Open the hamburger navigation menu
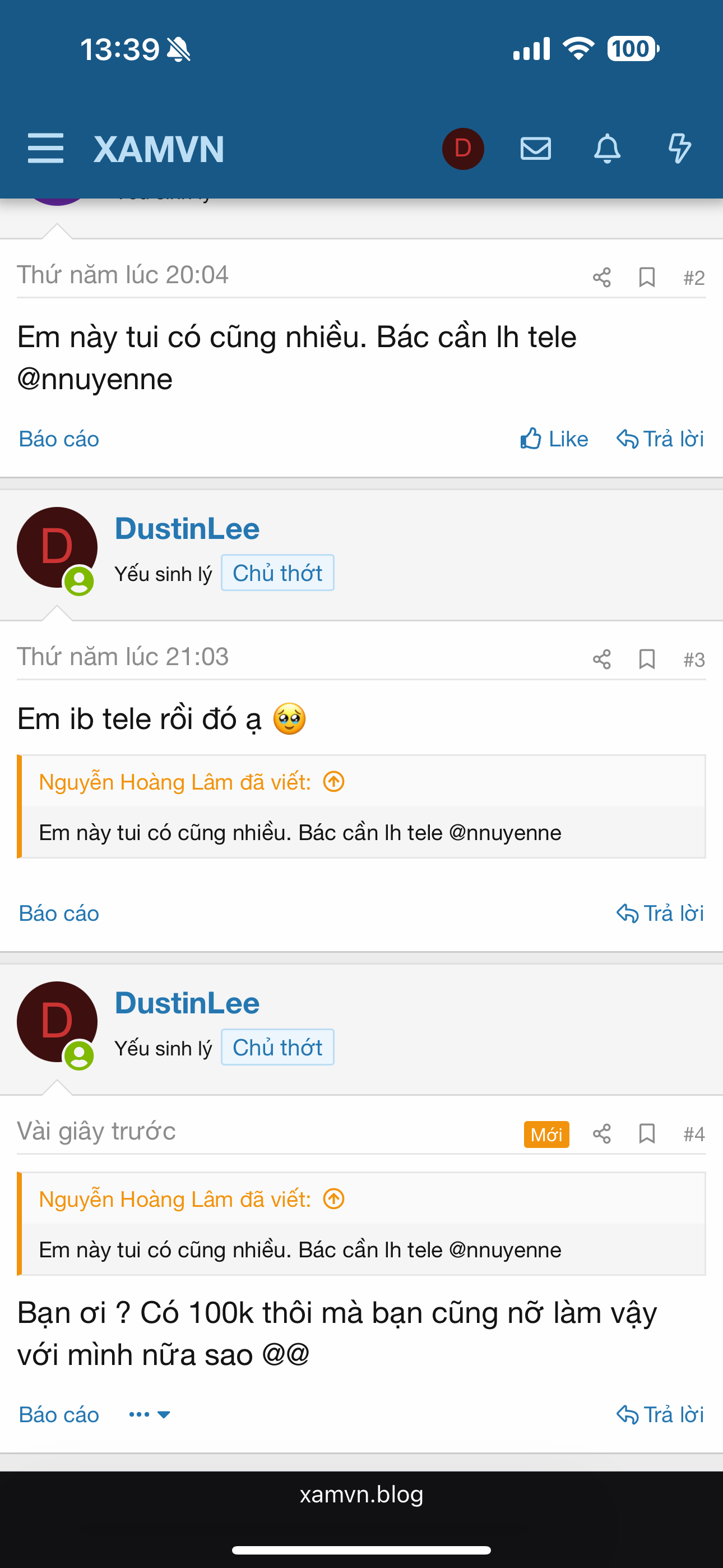Image resolution: width=723 pixels, height=1568 pixels. click(x=45, y=149)
